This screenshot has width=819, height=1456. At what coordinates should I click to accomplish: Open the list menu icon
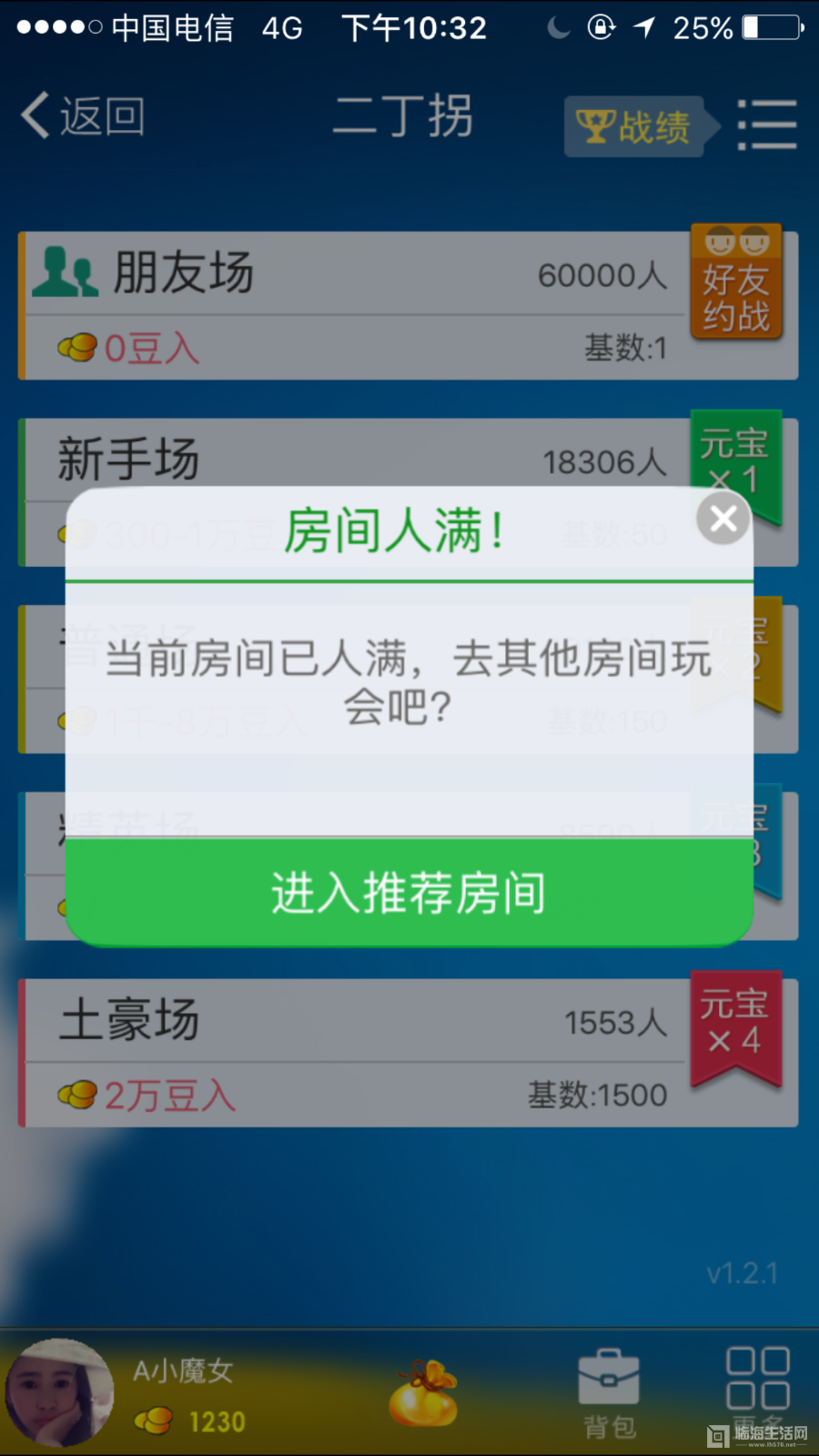pos(766,125)
